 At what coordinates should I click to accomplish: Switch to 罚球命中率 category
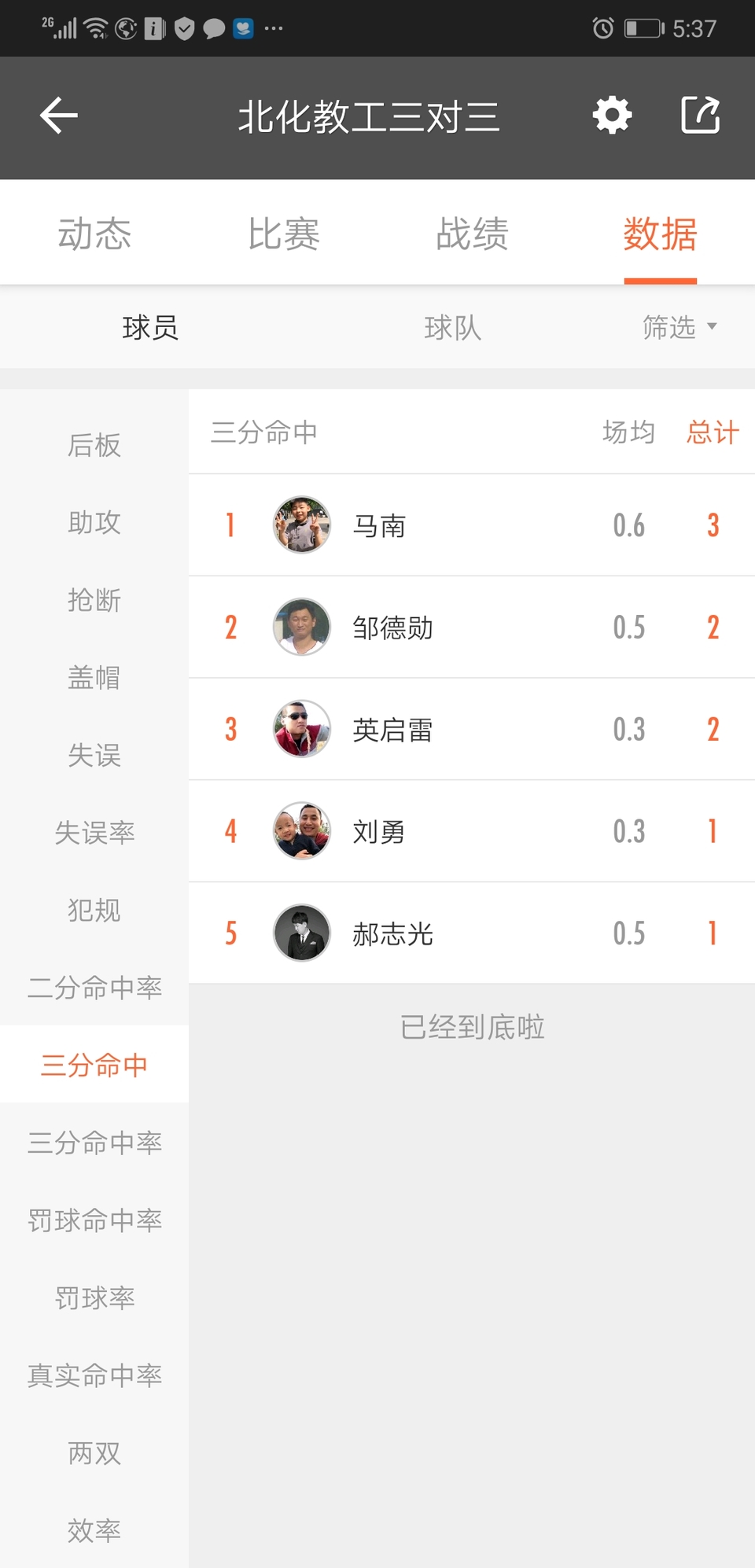tap(94, 1220)
